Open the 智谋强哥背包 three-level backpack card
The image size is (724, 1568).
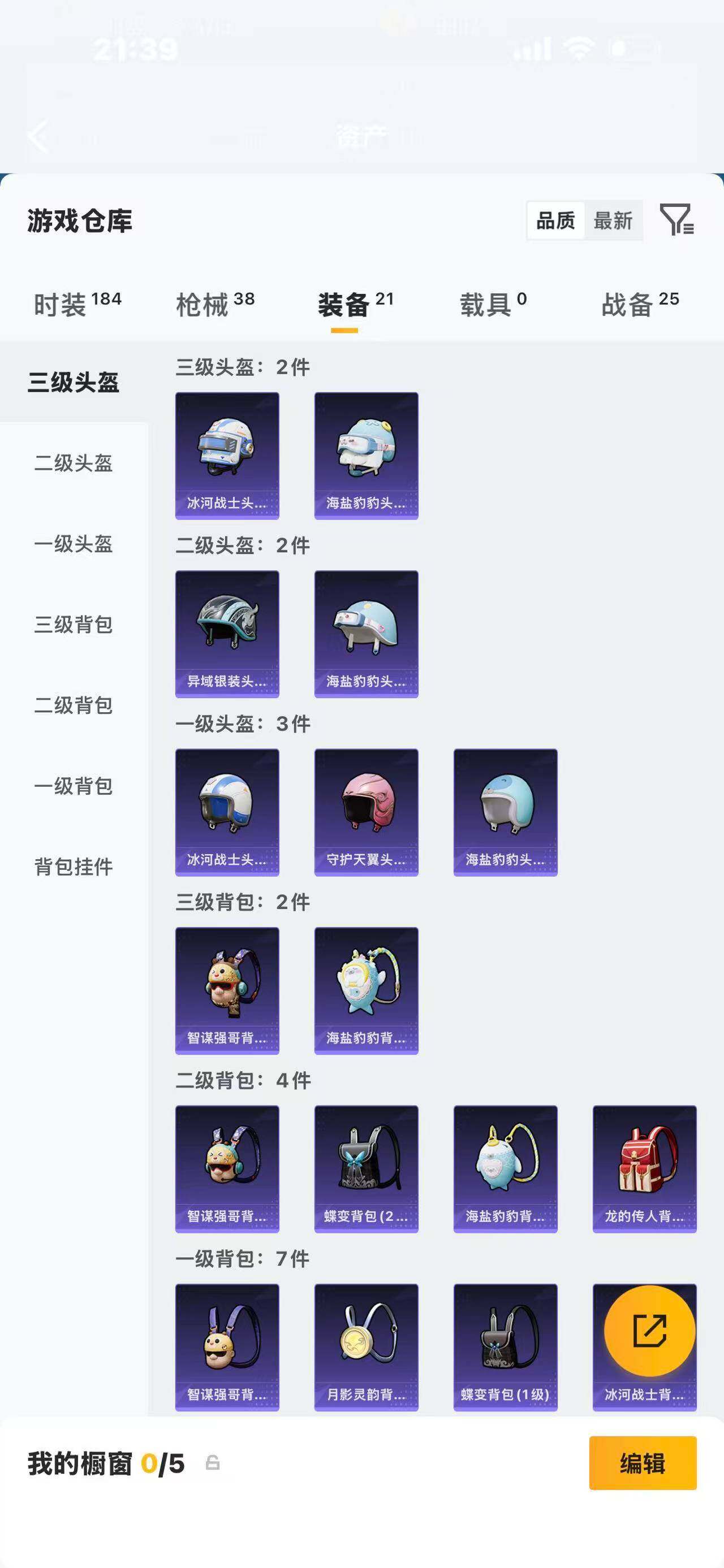point(226,990)
